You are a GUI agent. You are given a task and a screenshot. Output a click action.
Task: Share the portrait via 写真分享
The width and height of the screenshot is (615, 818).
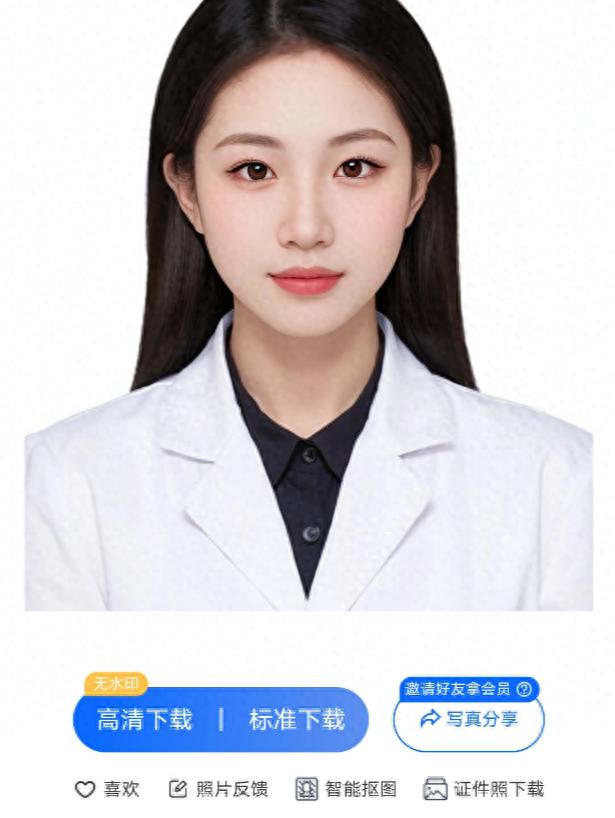point(469,719)
